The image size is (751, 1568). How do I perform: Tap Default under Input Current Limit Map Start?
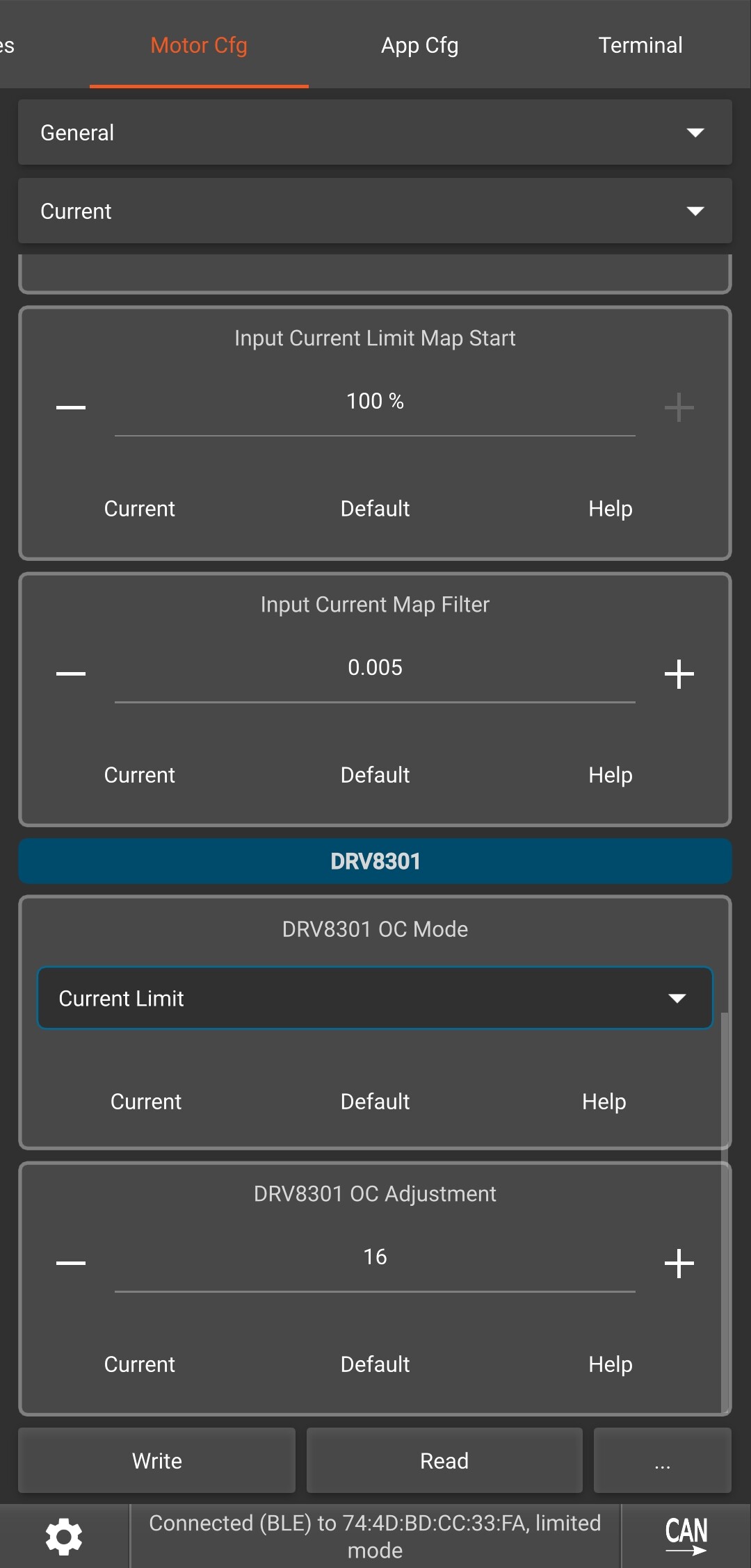[375, 509]
